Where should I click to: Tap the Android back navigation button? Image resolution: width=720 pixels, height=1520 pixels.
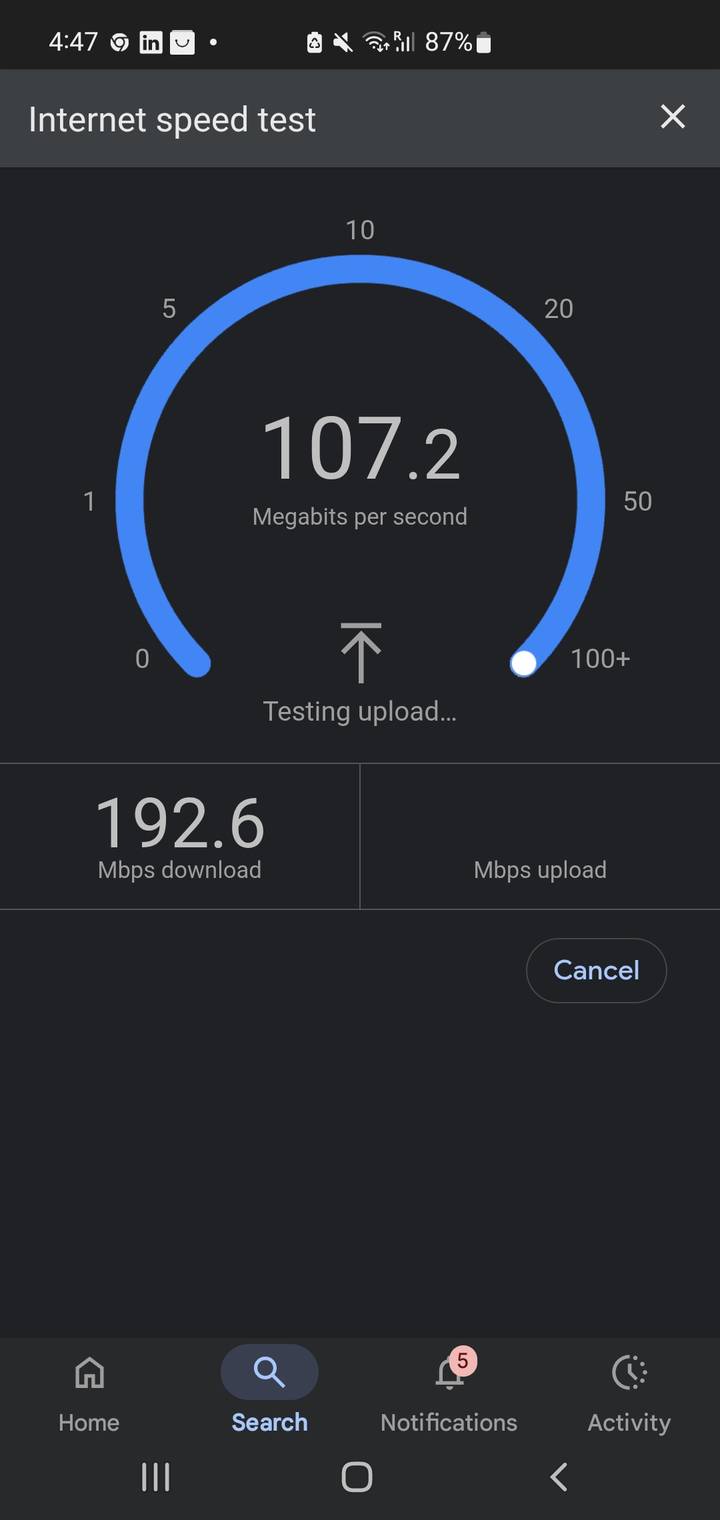[558, 1476]
